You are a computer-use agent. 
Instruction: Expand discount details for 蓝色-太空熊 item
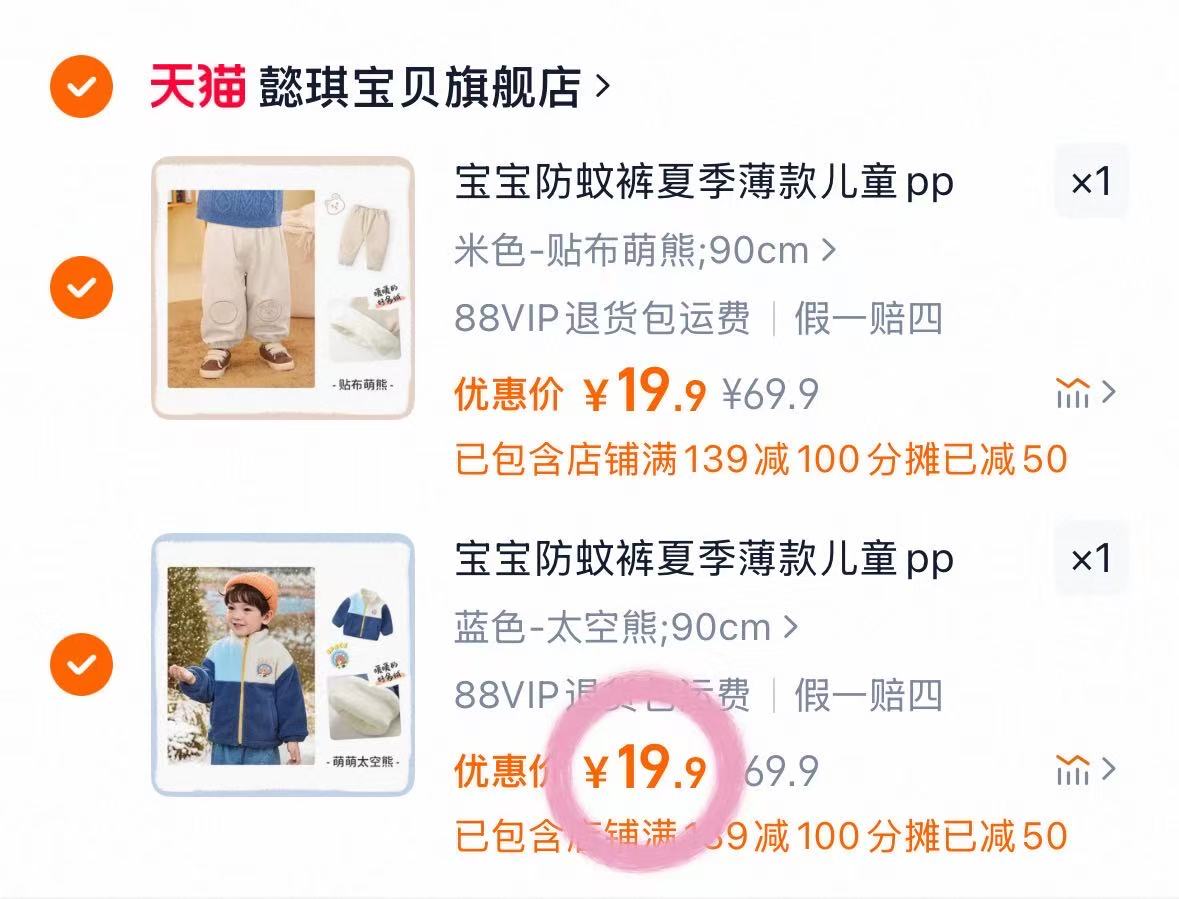(1085, 770)
